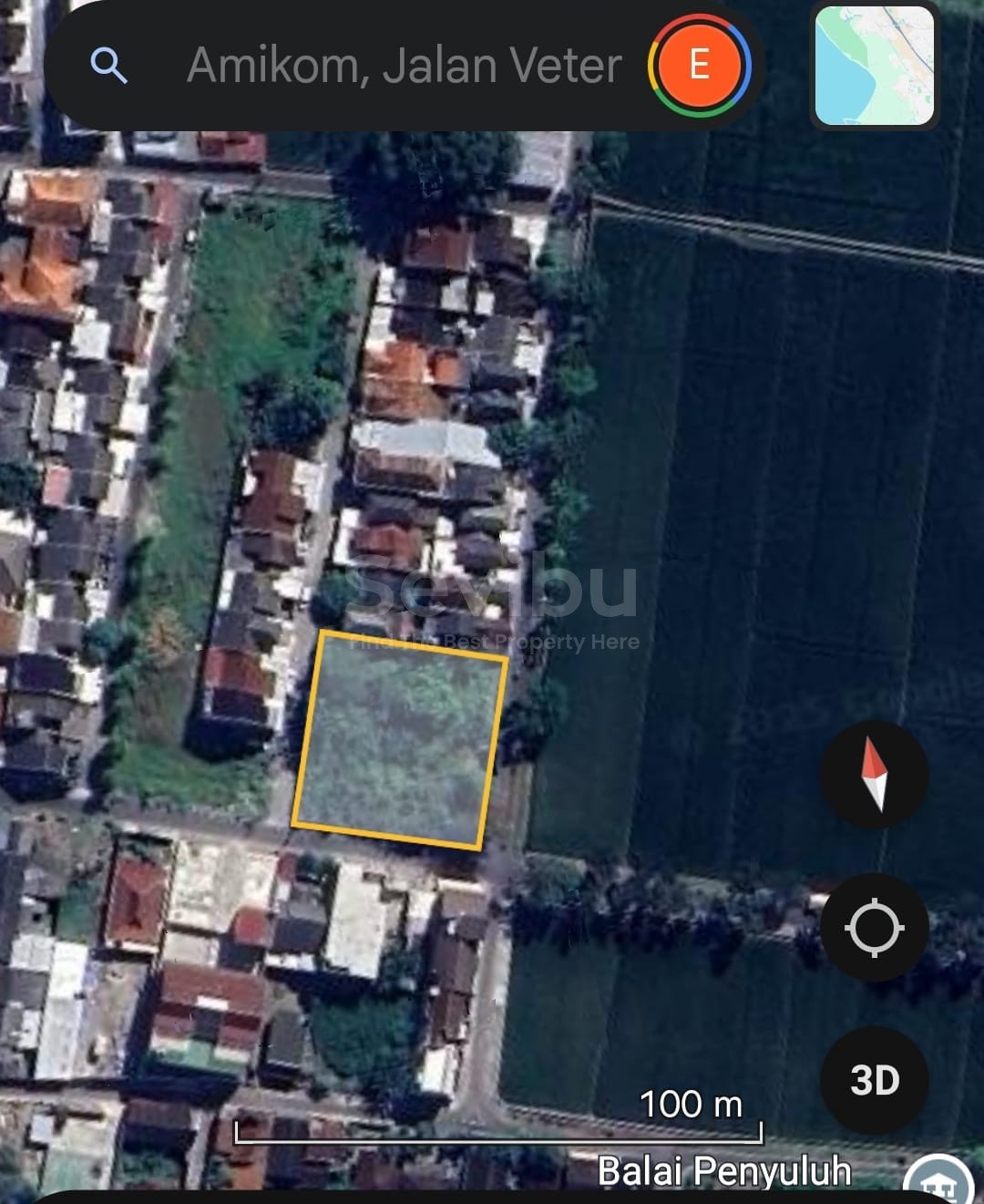This screenshot has height=1204, width=984.
Task: Select the search icon inside the search bar
Action: [109, 65]
